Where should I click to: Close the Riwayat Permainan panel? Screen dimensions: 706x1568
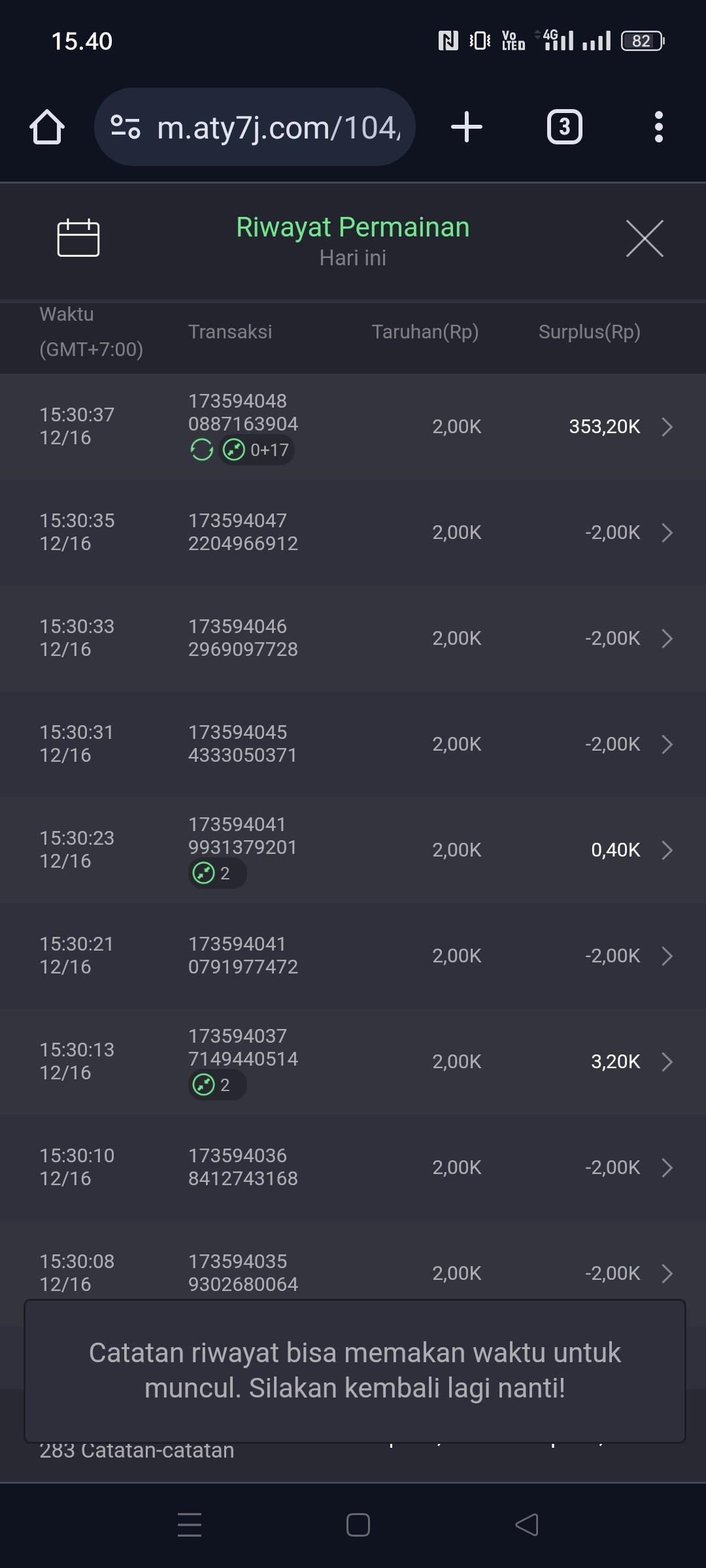pyautogui.click(x=644, y=238)
